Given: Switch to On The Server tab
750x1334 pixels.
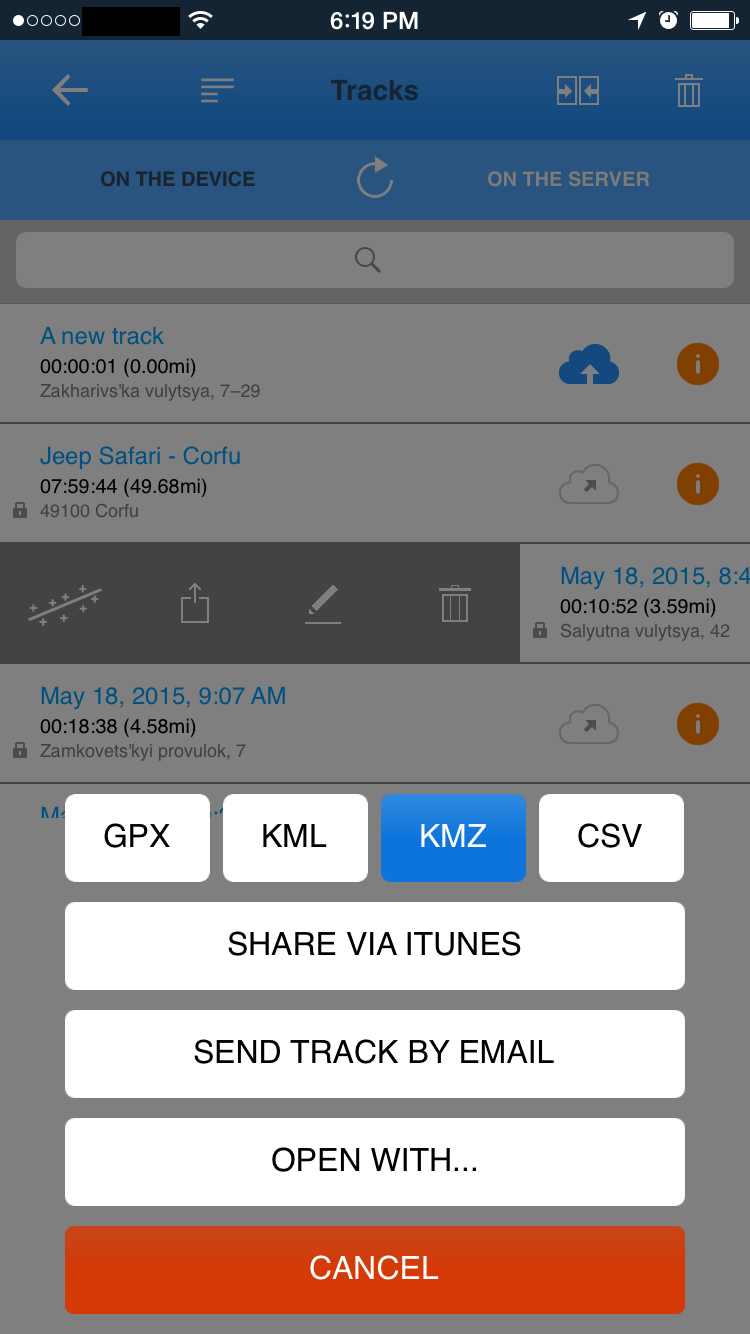Looking at the screenshot, I should [x=568, y=179].
